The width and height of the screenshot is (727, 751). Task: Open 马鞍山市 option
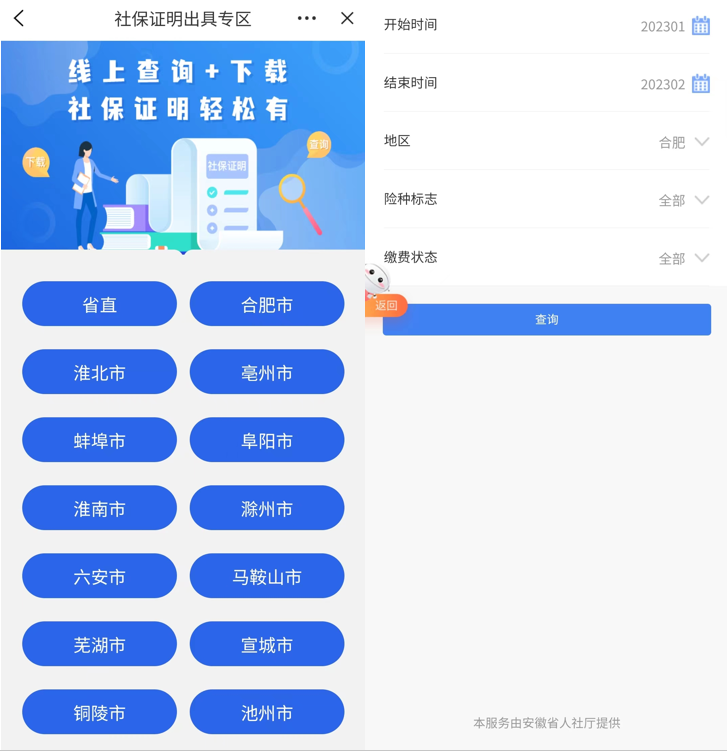(267, 576)
